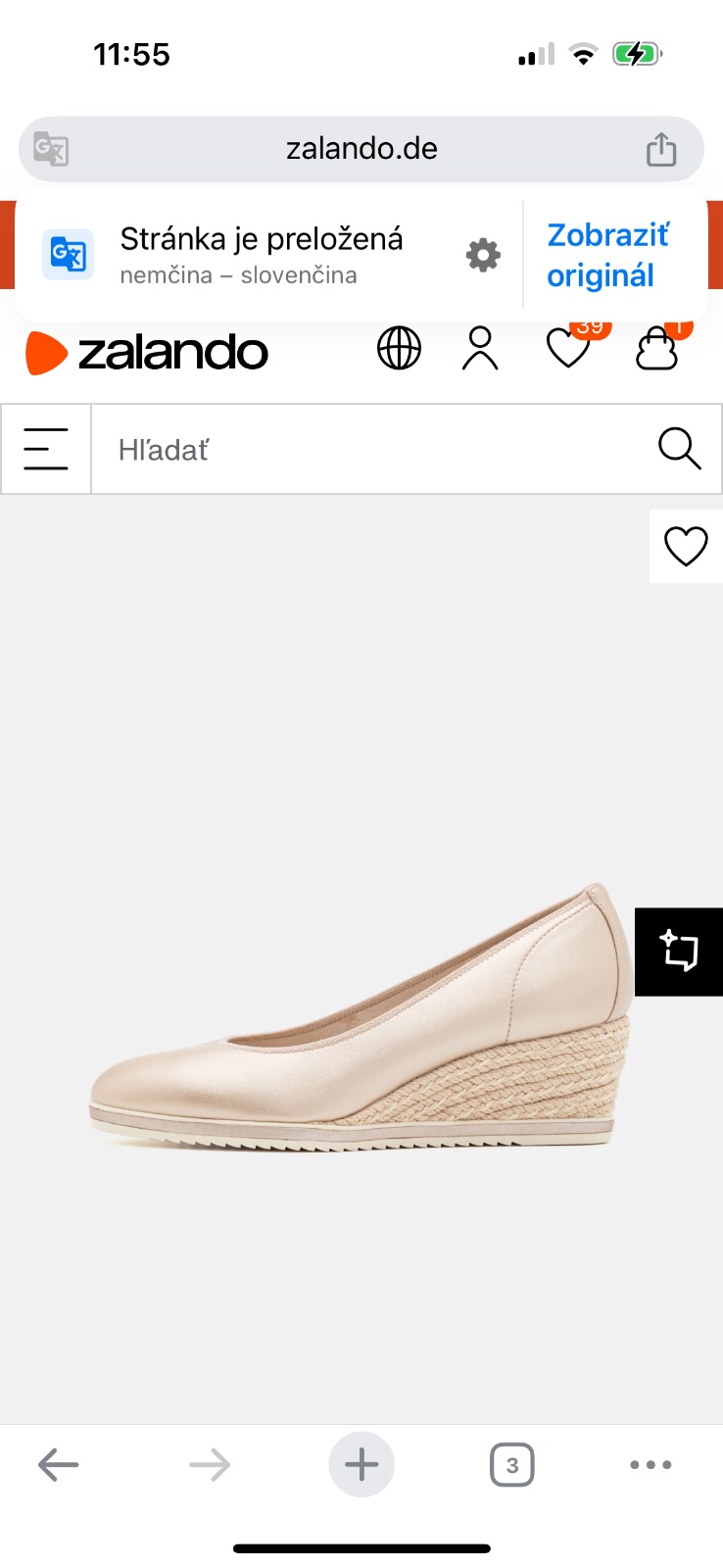Go to the Zalando home page logo

point(147,352)
